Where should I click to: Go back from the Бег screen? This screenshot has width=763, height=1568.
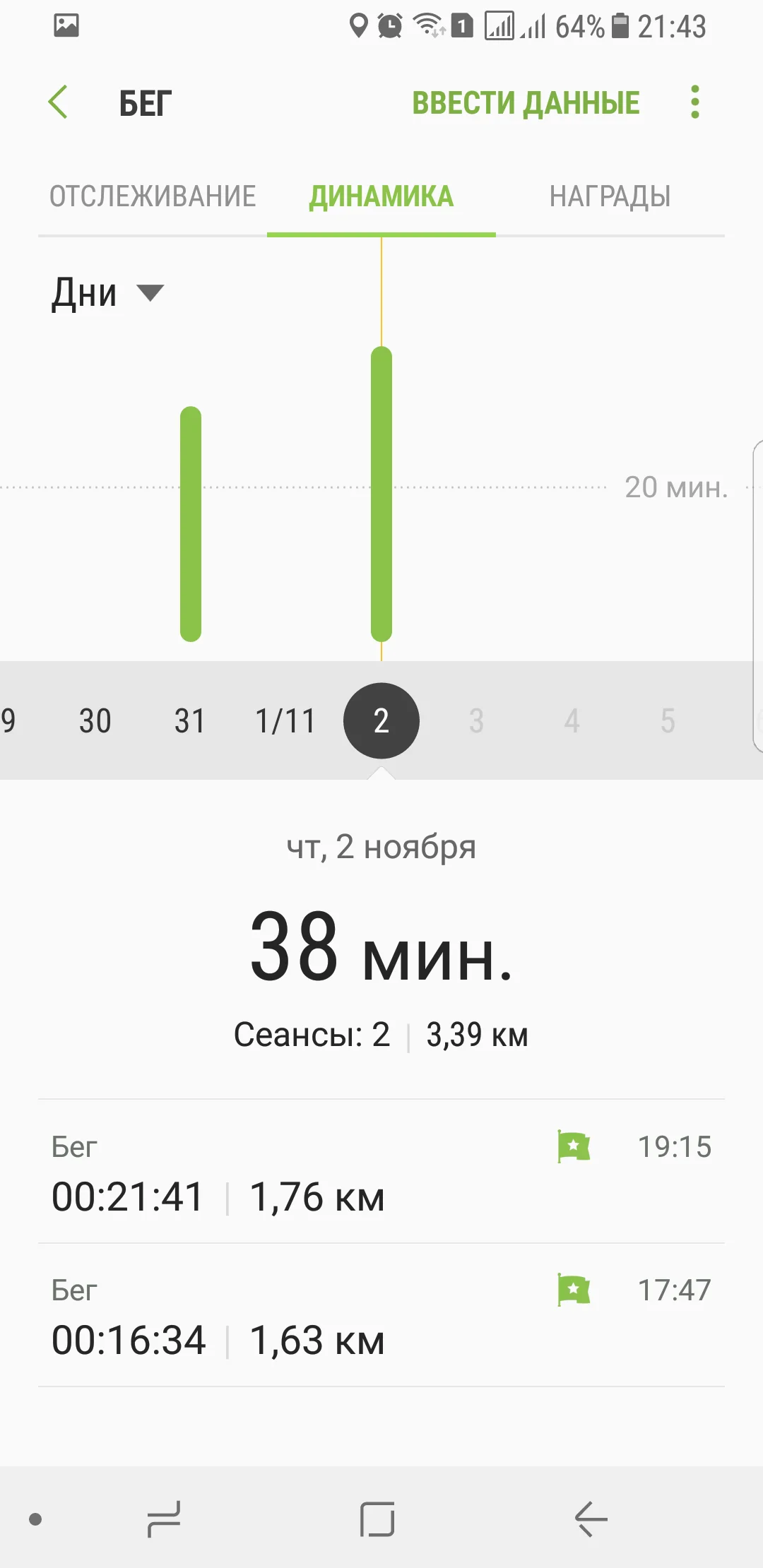59,102
